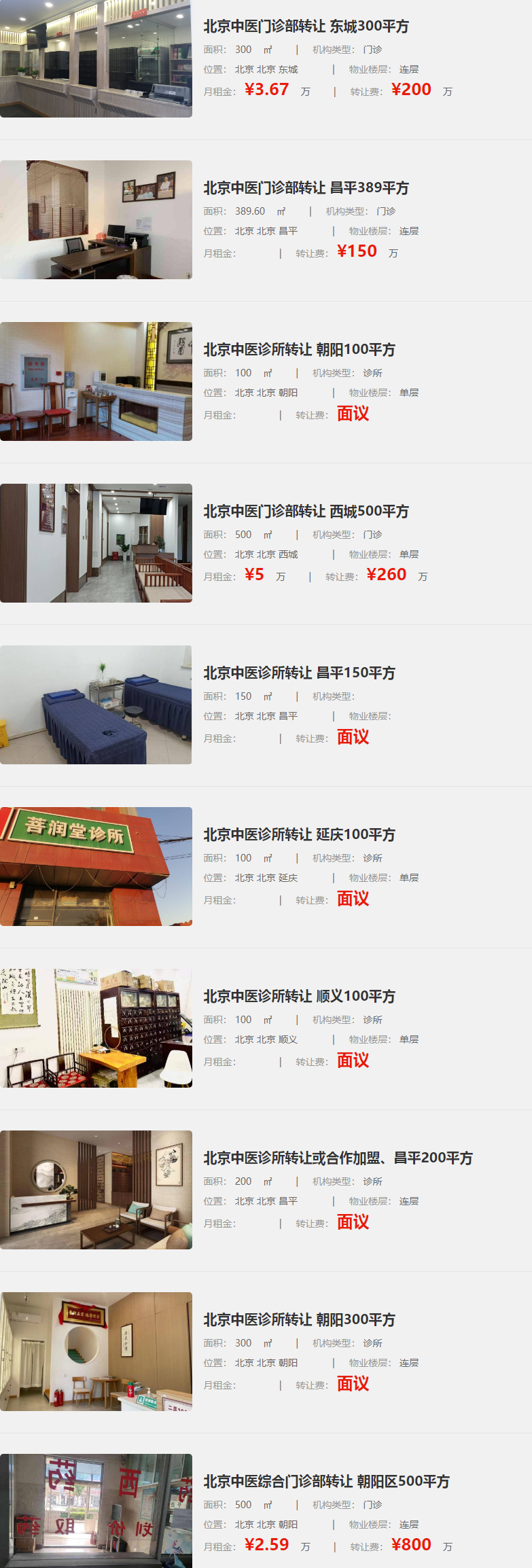Open the 东城300平方 clinic transfer listing
The height and width of the screenshot is (1568, 532).
[306, 26]
